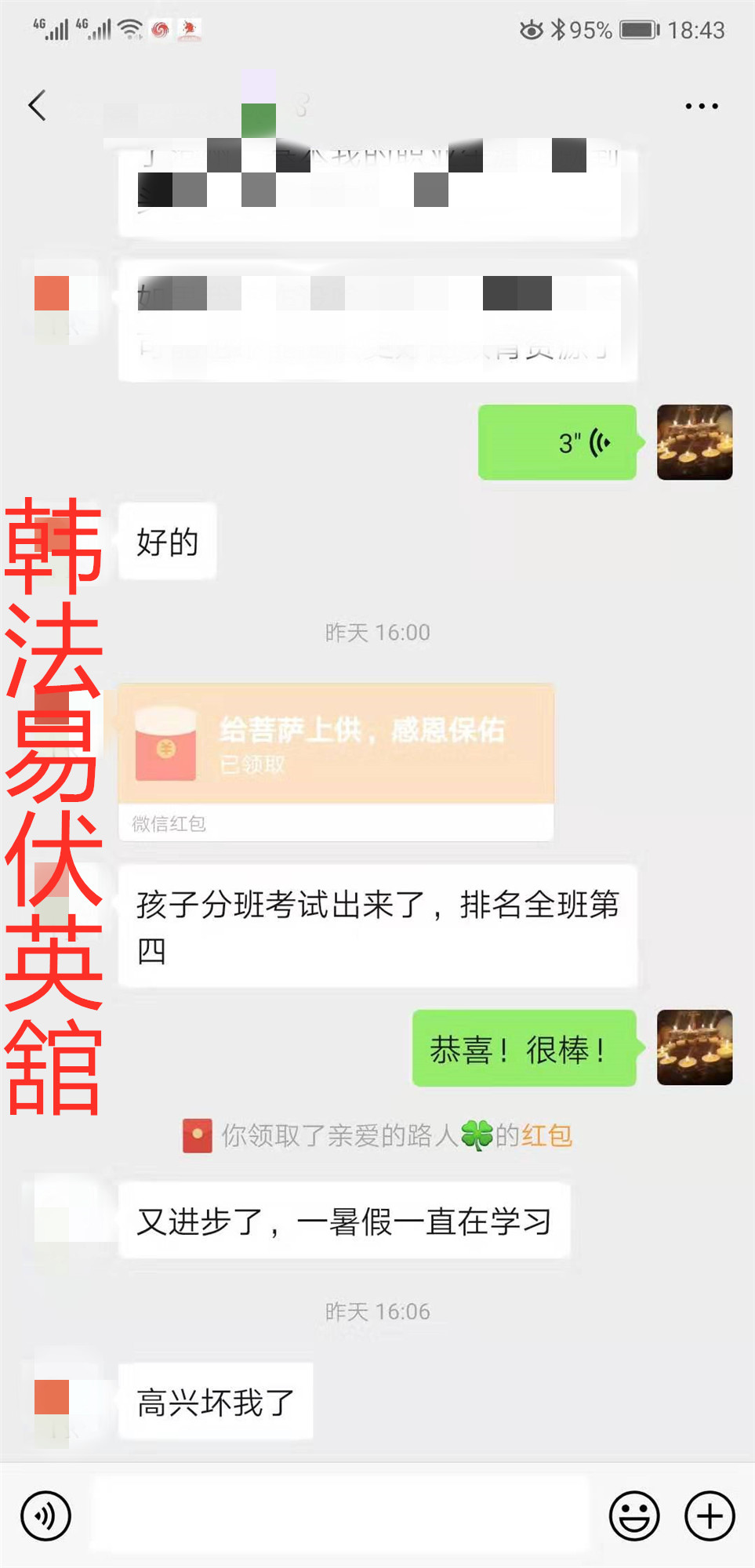Image resolution: width=755 pixels, height=1568 pixels.
Task: Open the 红包 link in the system notice
Action: [546, 1135]
